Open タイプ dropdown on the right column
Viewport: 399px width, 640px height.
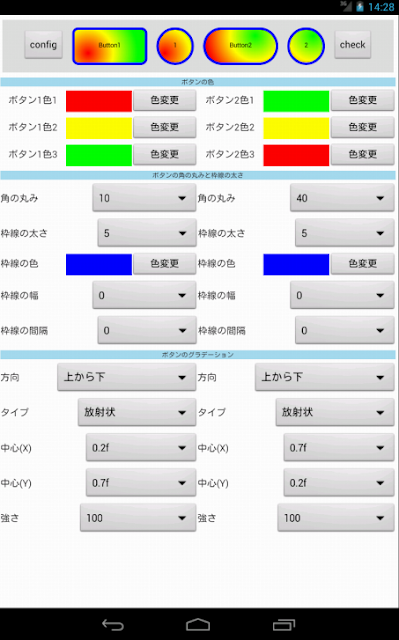click(x=335, y=412)
